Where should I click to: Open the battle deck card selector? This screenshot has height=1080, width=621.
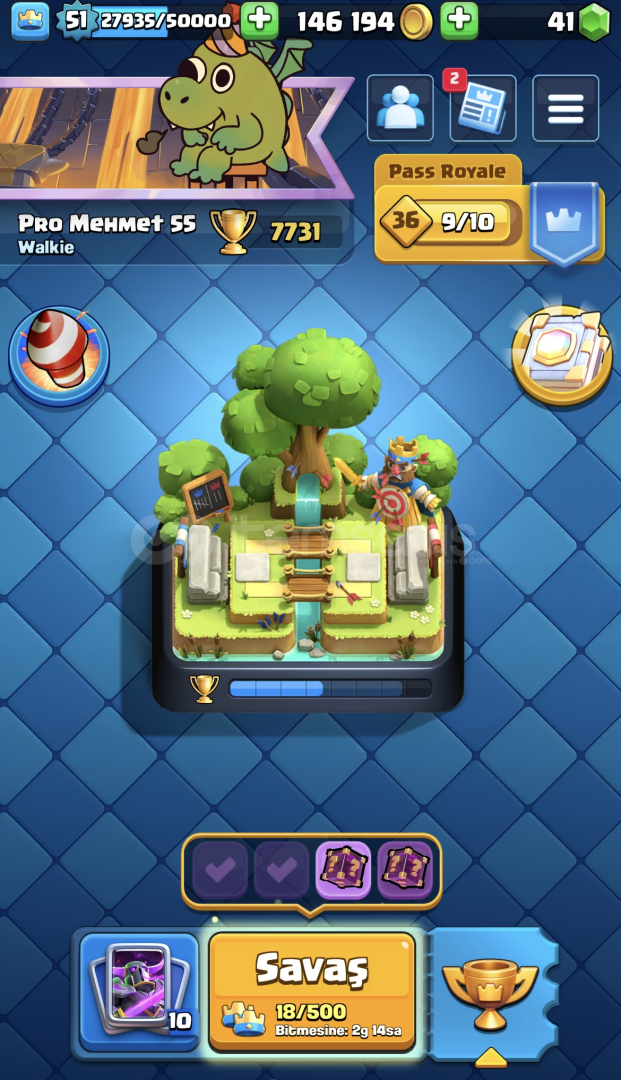click(140, 992)
